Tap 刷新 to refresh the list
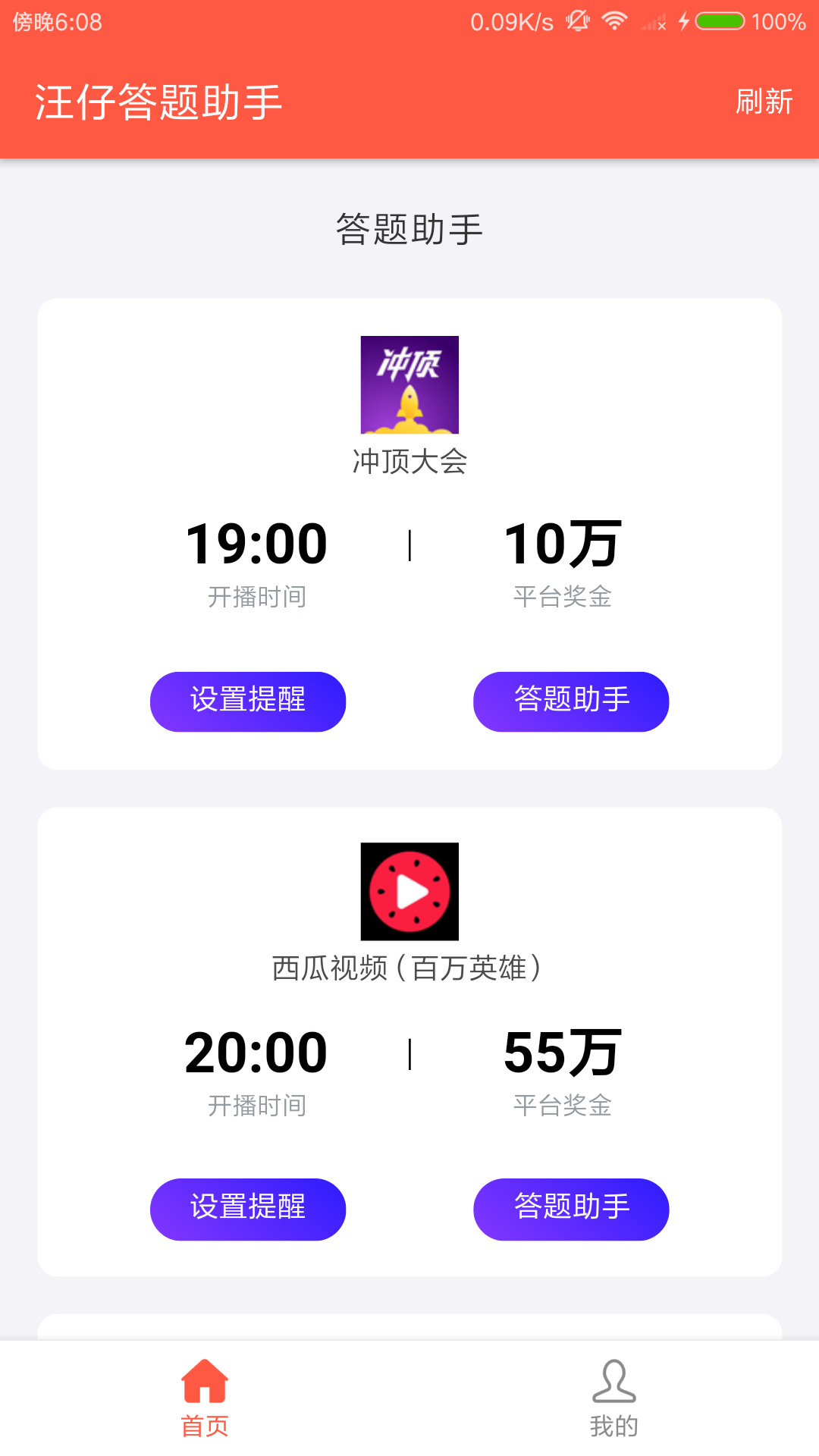819x1456 pixels. click(x=764, y=102)
